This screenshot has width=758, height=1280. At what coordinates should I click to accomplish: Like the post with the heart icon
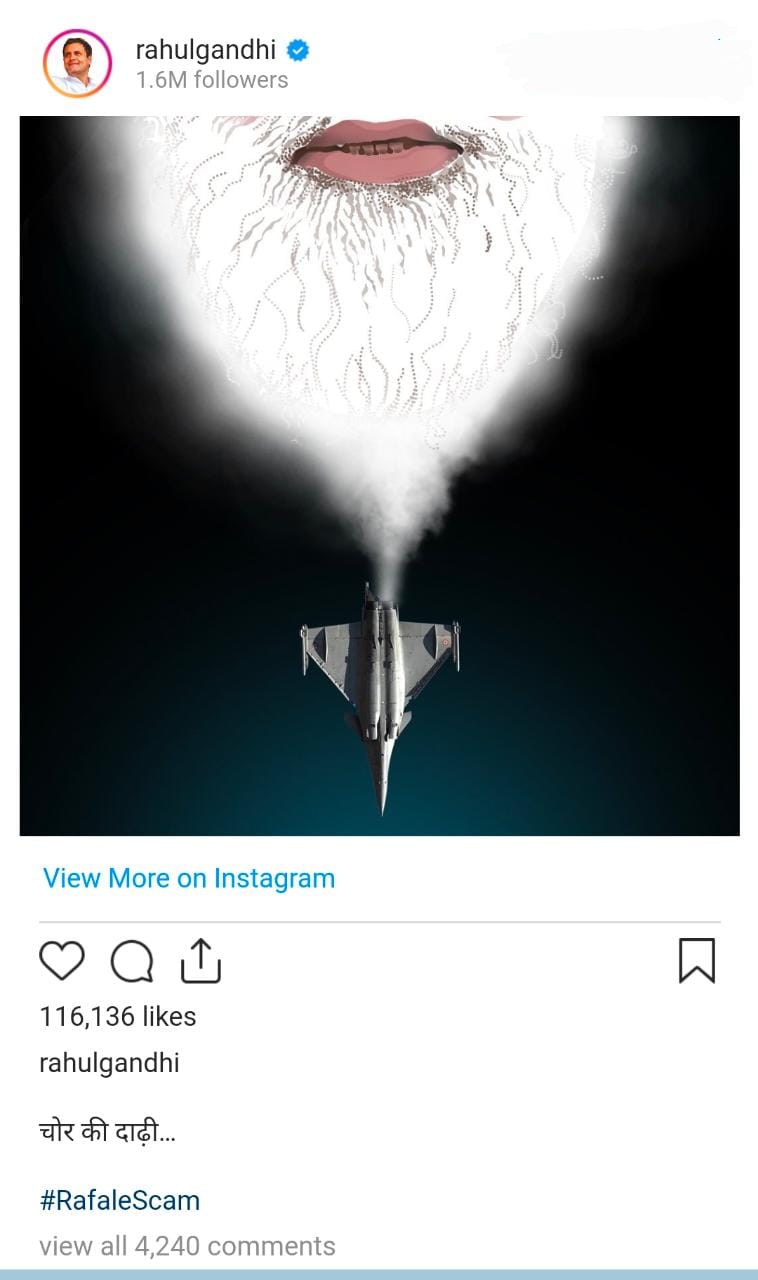click(62, 961)
